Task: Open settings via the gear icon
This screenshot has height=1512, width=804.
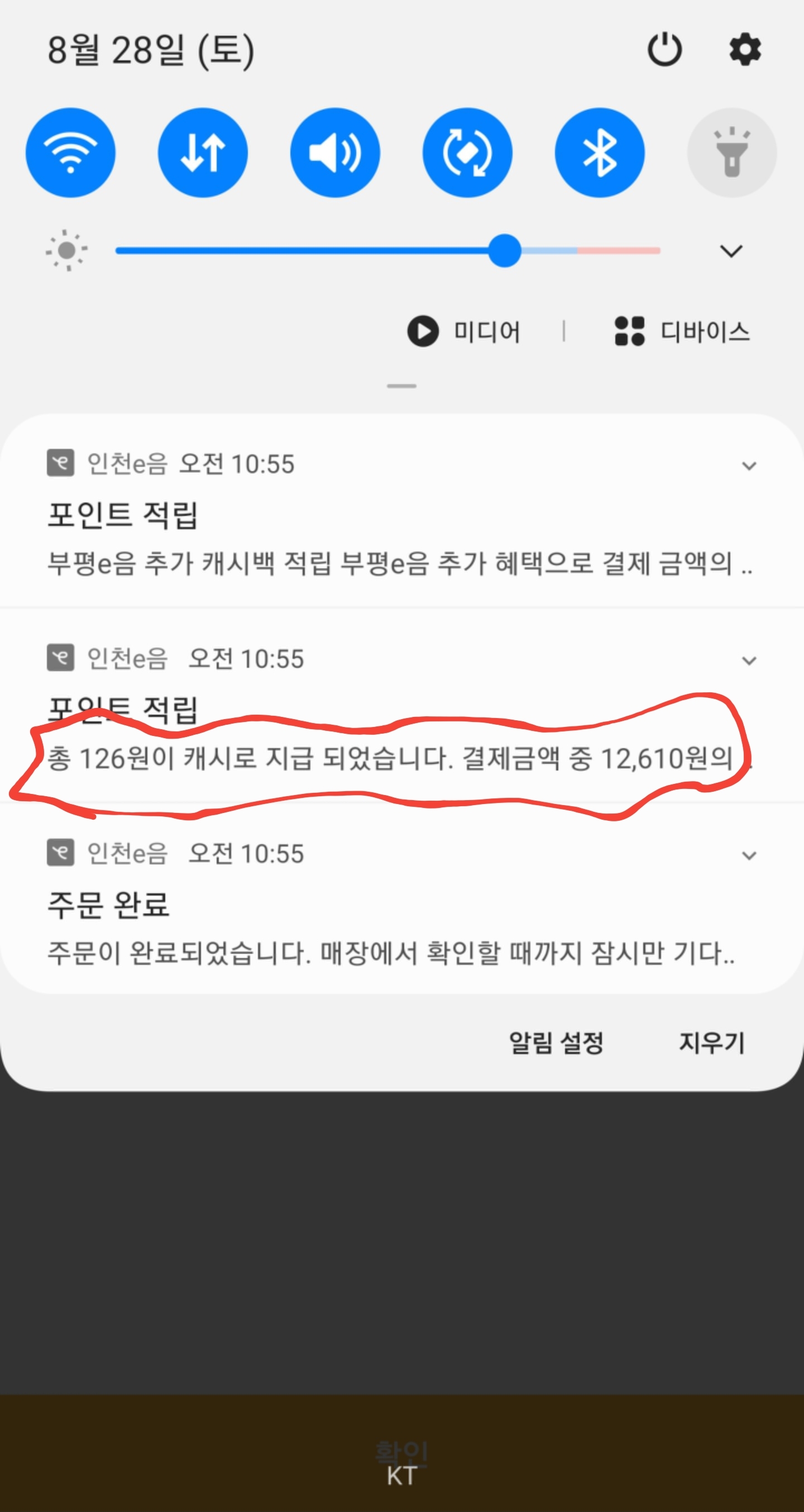Action: pos(745,49)
